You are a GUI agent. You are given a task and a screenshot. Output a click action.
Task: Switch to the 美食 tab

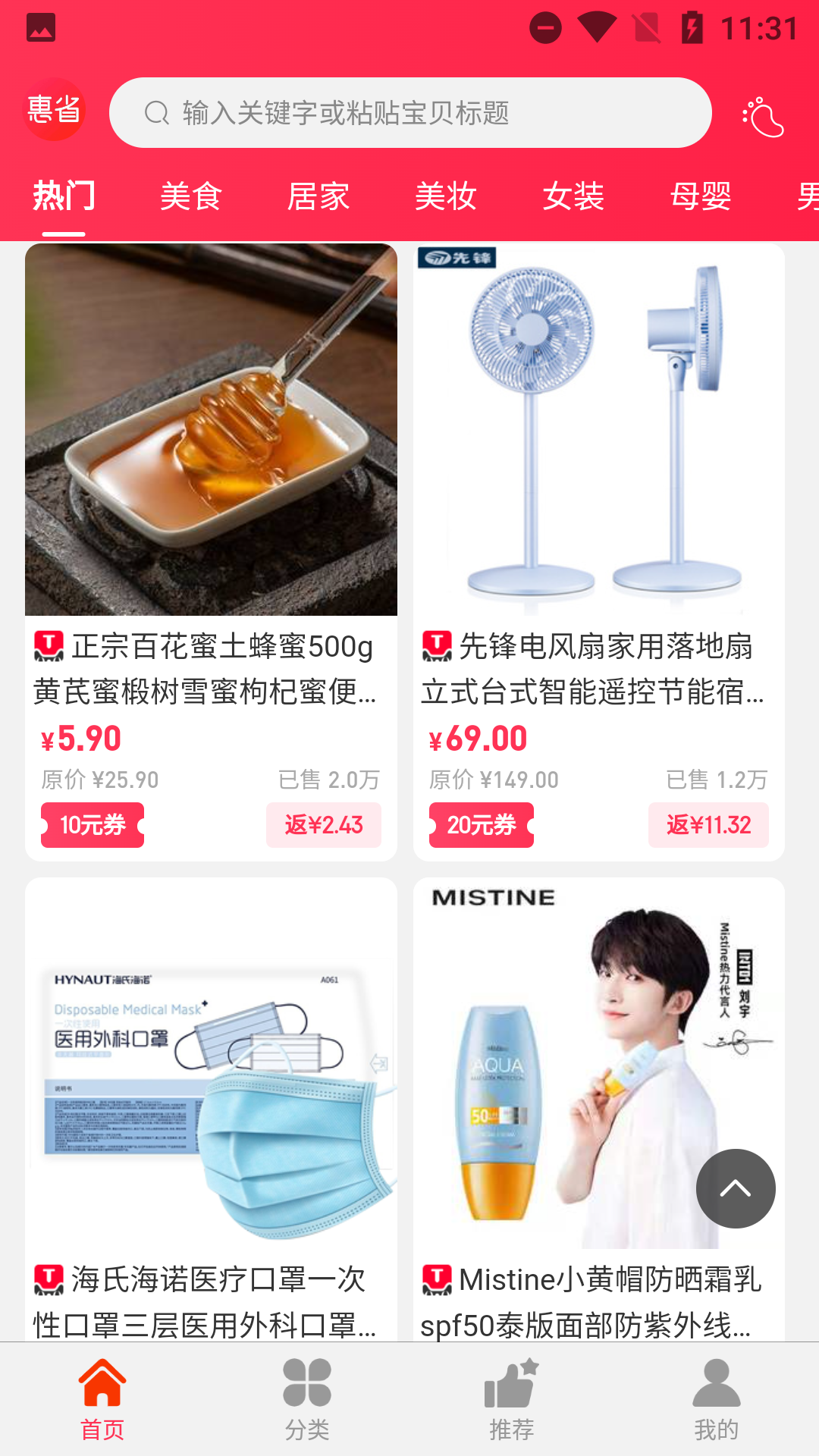[190, 196]
